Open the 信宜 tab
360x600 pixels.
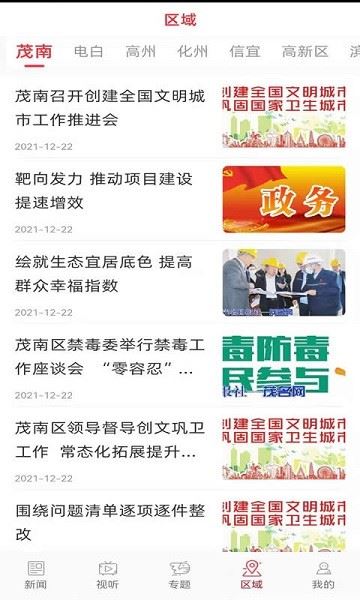click(x=245, y=51)
